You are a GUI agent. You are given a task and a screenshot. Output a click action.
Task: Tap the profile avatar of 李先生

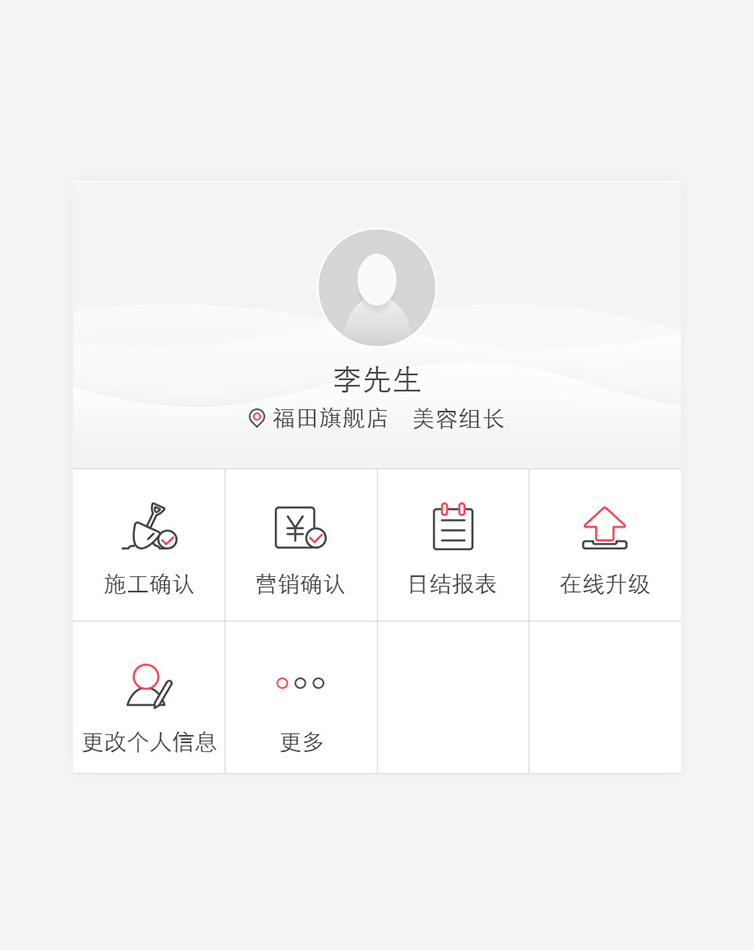click(x=377, y=288)
